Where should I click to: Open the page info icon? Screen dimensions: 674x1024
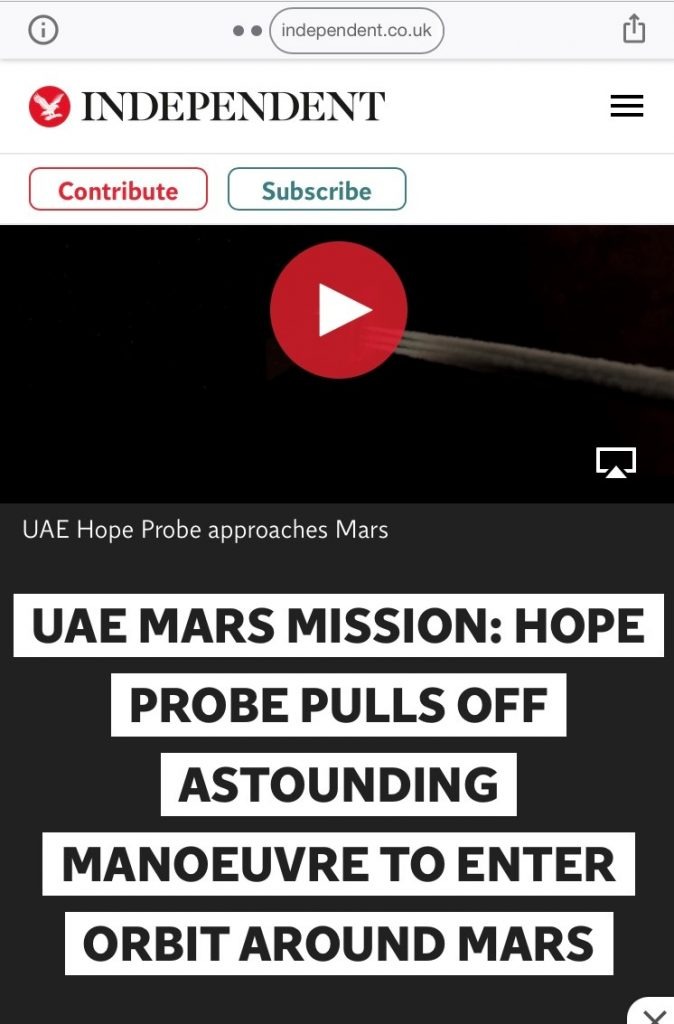point(43,30)
